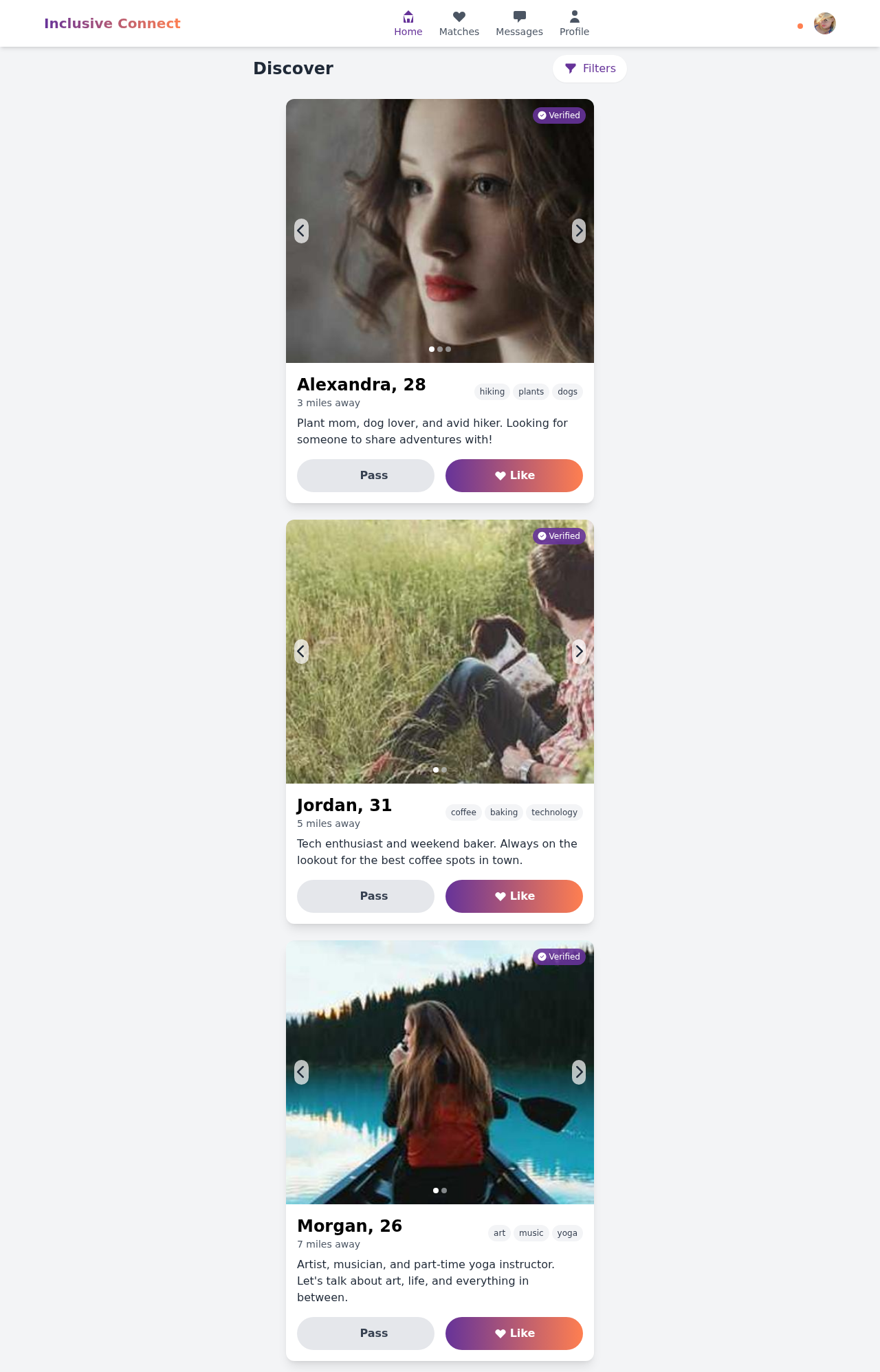This screenshot has width=880, height=1372.
Task: Click the left chevron on Jordan's photo
Action: tap(300, 651)
